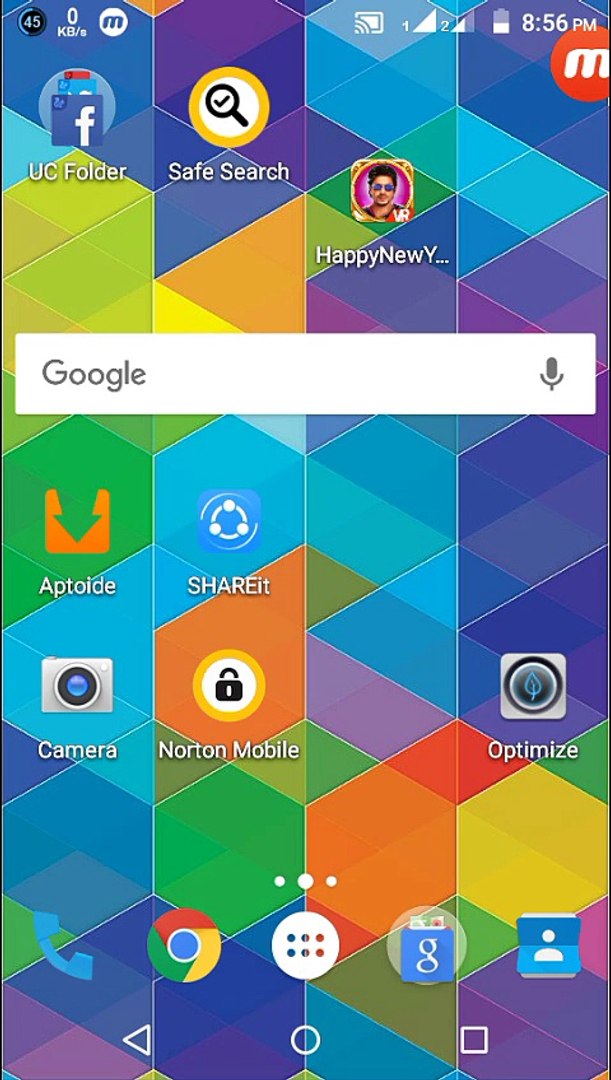
Task: Launch the Chrome browser
Action: pyautogui.click(x=184, y=946)
